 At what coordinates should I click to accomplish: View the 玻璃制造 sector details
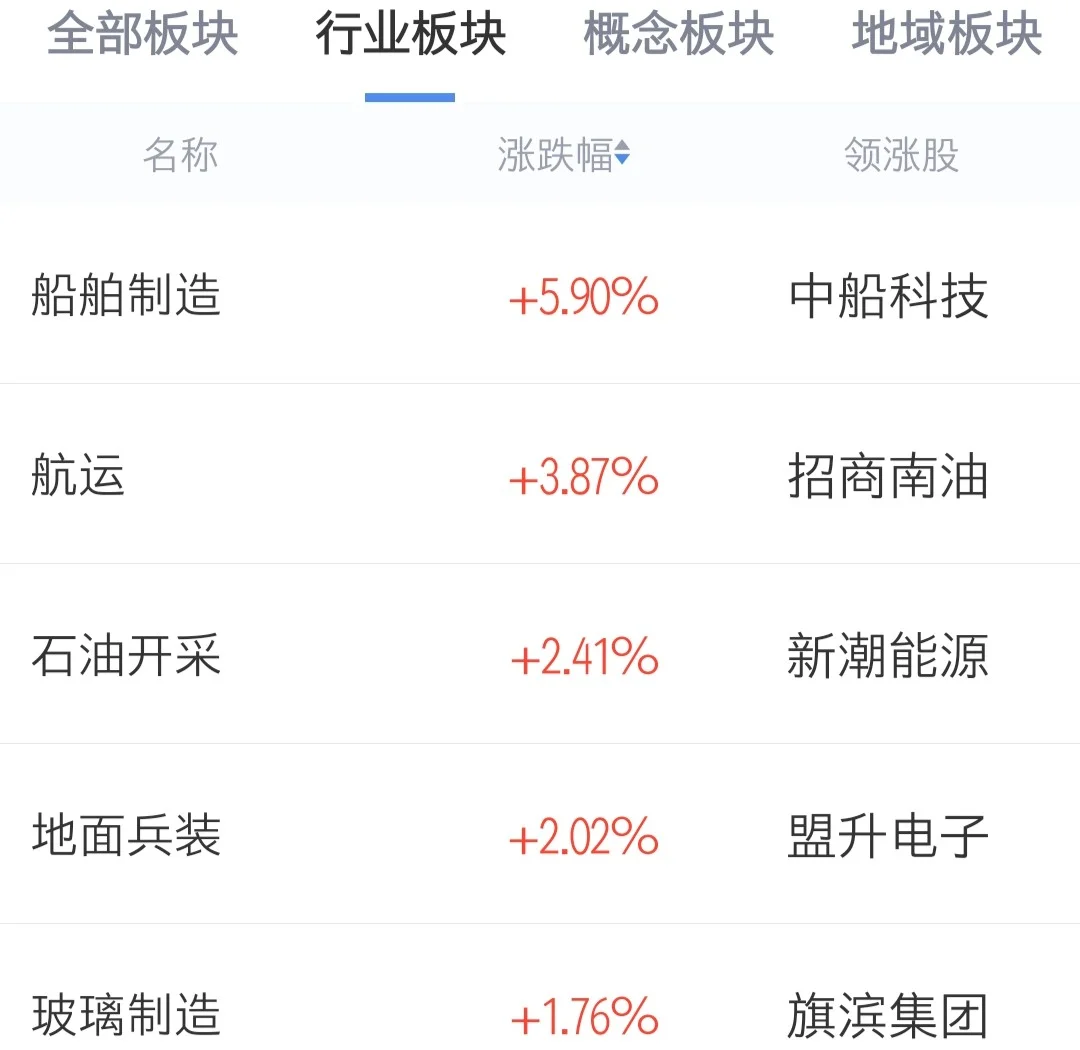click(126, 1014)
